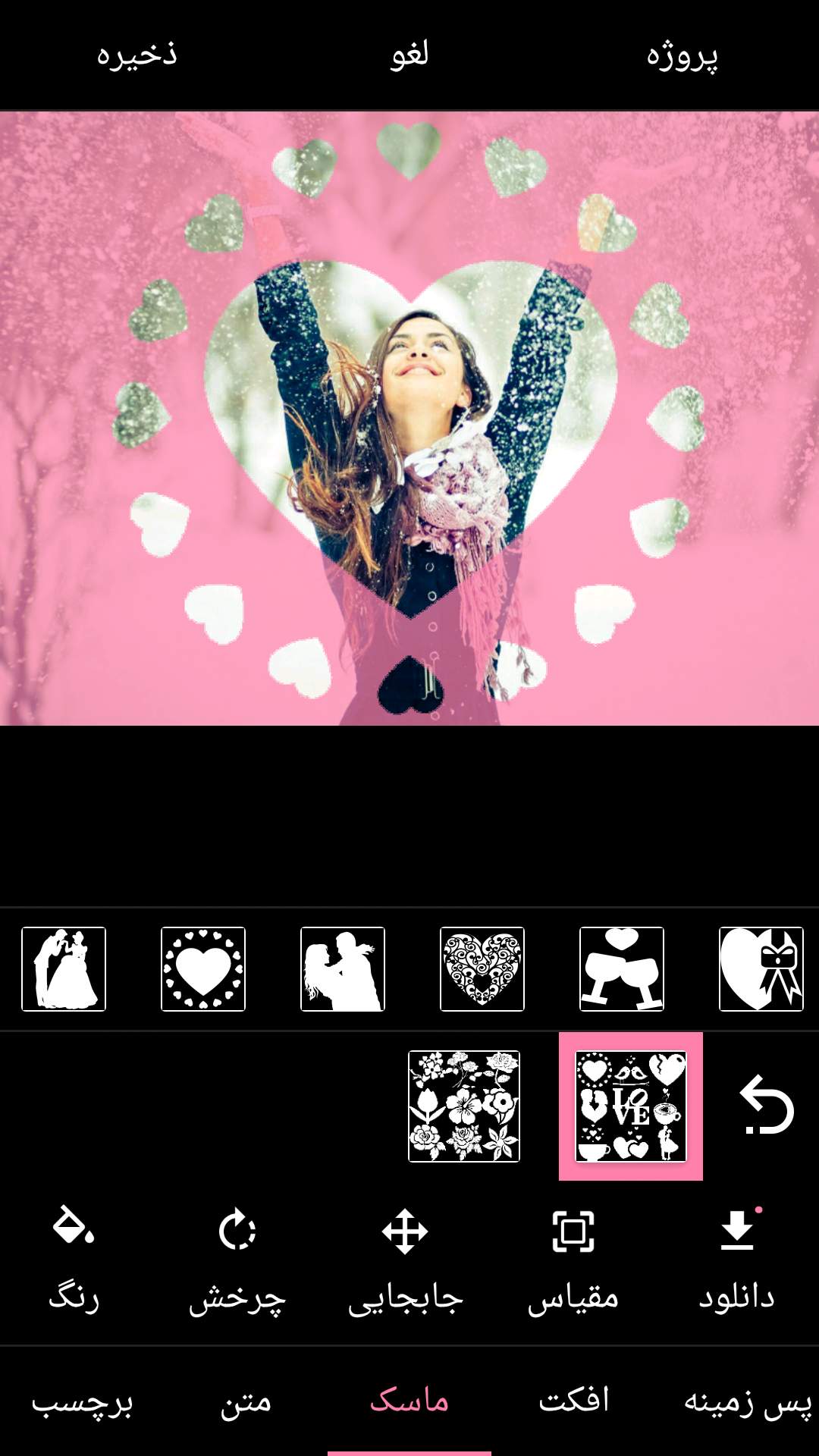Pick the toasting glasses mask
The image size is (819, 1456).
pos(622,969)
